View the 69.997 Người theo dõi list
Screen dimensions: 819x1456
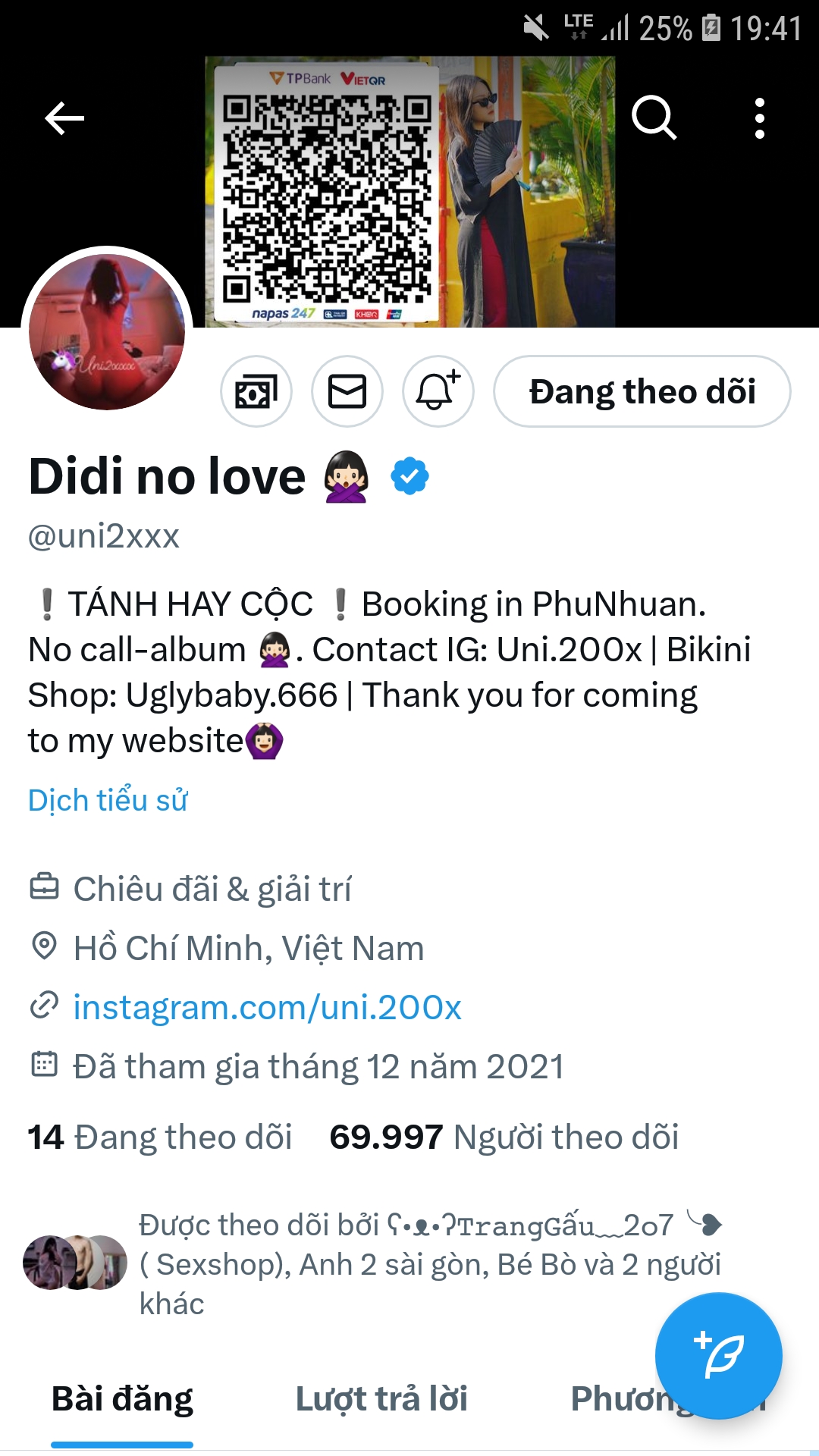click(x=504, y=1137)
